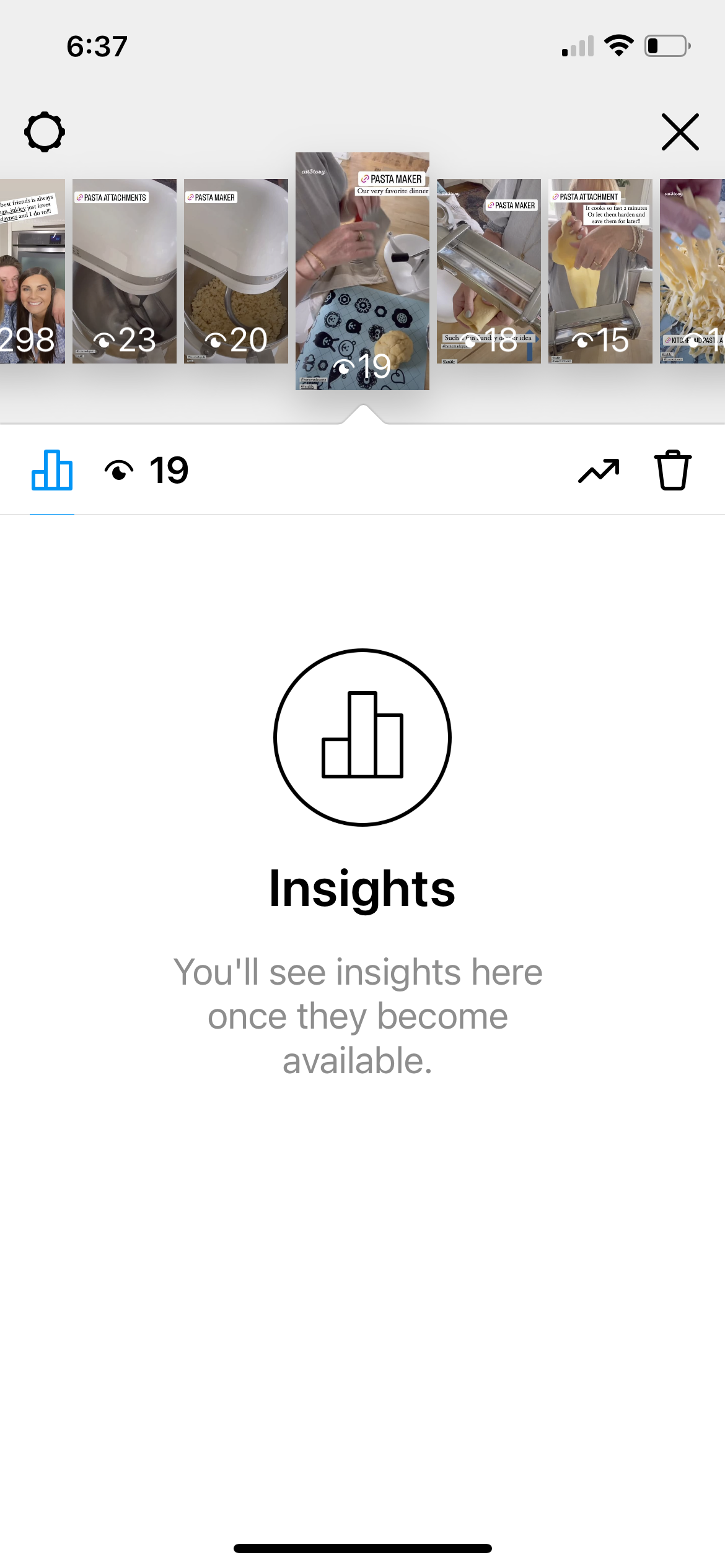Tap the boost trending arrow icon
Screen dimensions: 725x1568
(599, 471)
